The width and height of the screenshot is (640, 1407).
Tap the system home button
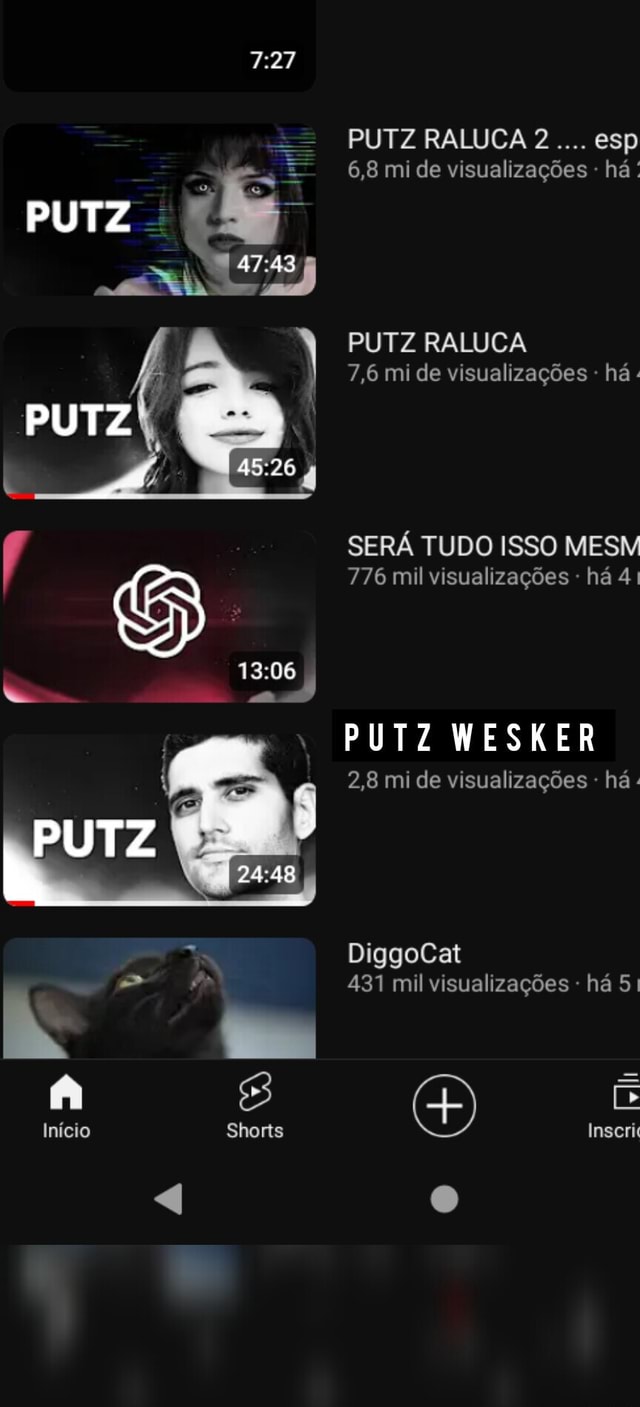[444, 1198]
